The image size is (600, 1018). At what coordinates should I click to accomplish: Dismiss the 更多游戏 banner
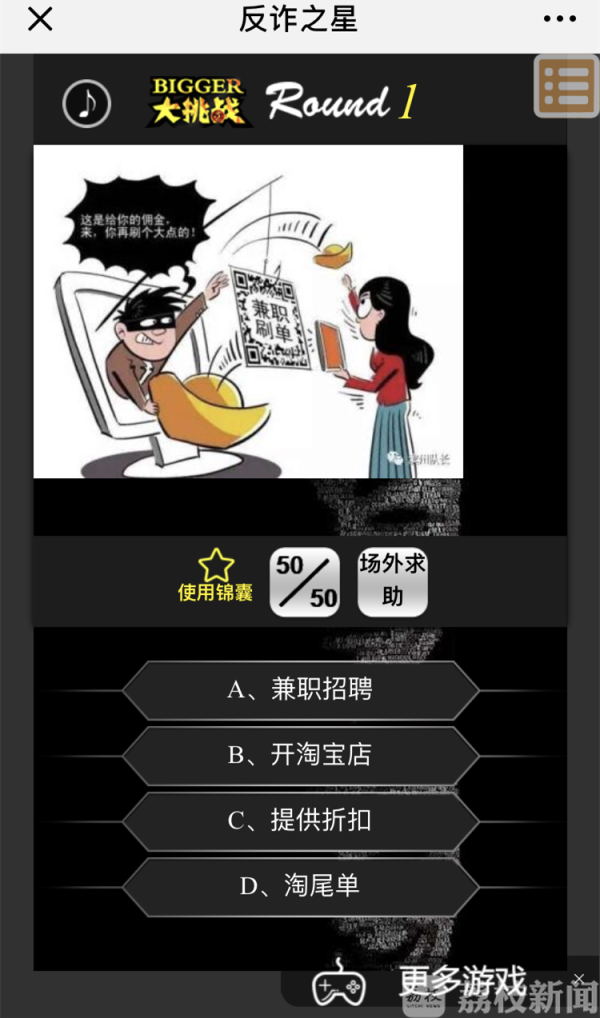click(578, 978)
